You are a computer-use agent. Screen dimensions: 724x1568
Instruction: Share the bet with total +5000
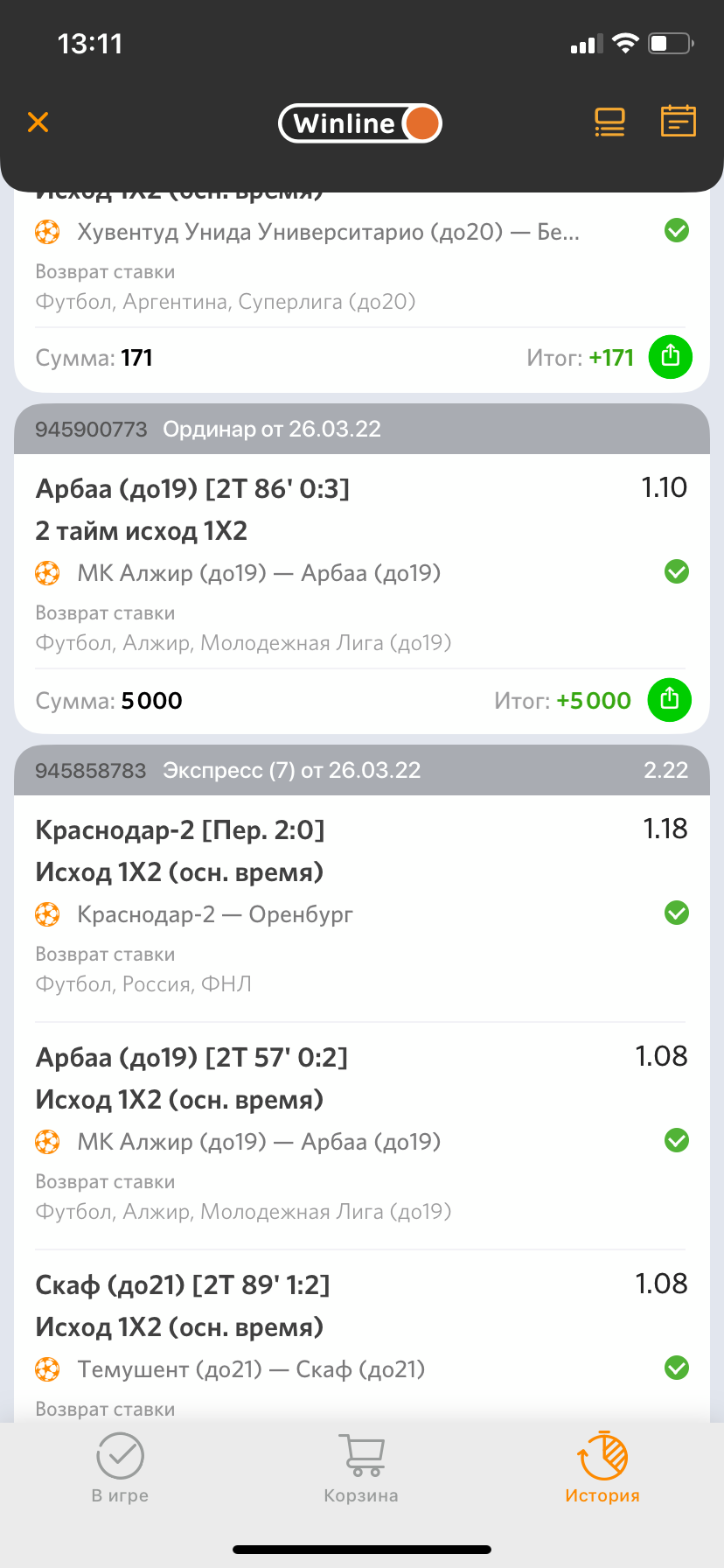point(670,700)
